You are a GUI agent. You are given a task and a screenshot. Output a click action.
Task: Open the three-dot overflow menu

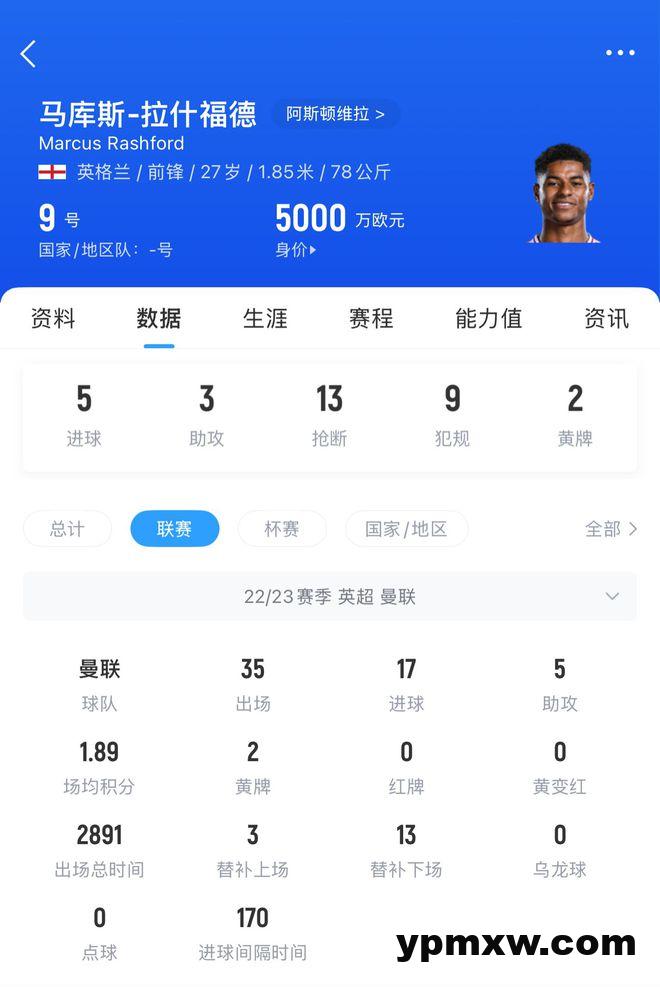[620, 53]
